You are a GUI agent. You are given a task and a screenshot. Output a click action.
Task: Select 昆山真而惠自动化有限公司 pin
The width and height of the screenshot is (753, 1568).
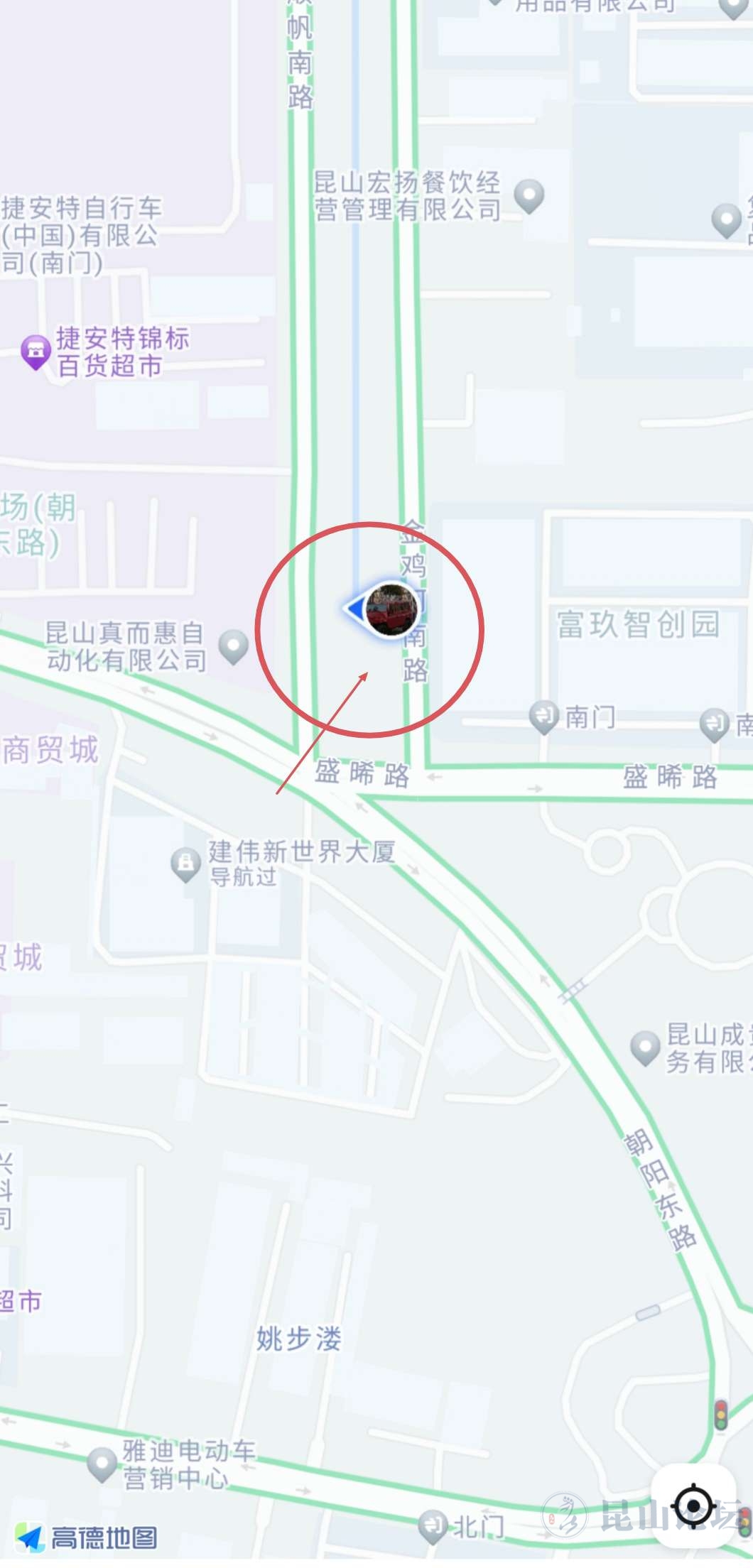click(233, 646)
